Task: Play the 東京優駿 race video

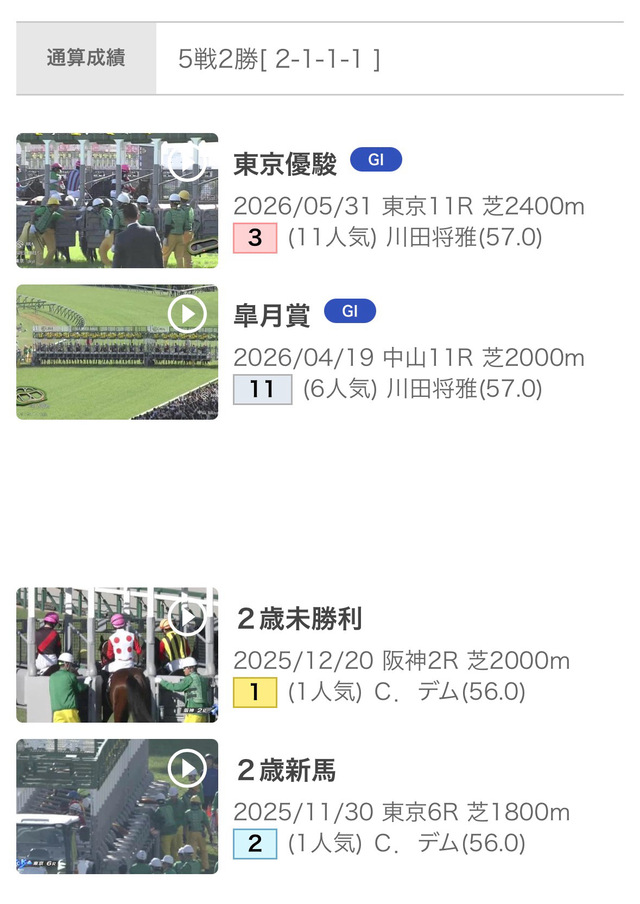Action: coord(187,162)
